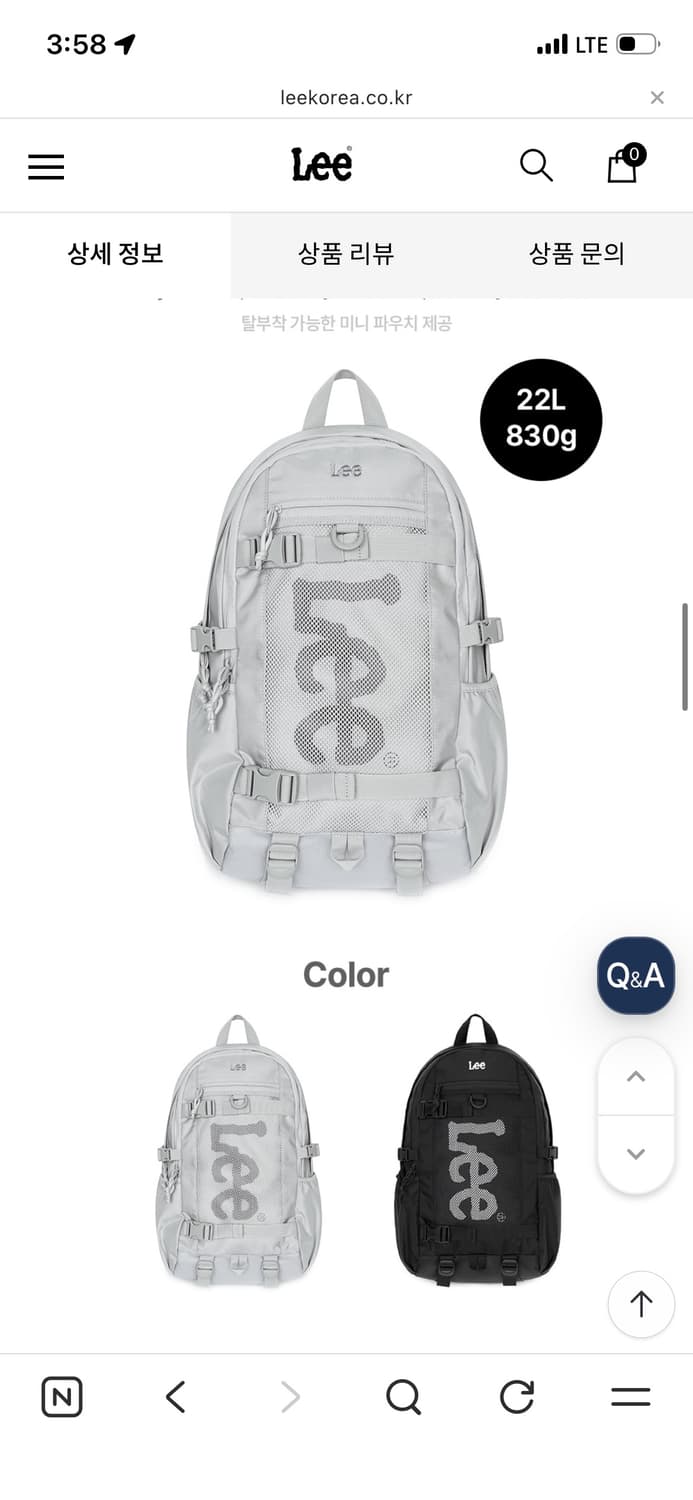This screenshot has width=693, height=1500.
Task: Open the Q&A floating button
Action: click(x=636, y=975)
